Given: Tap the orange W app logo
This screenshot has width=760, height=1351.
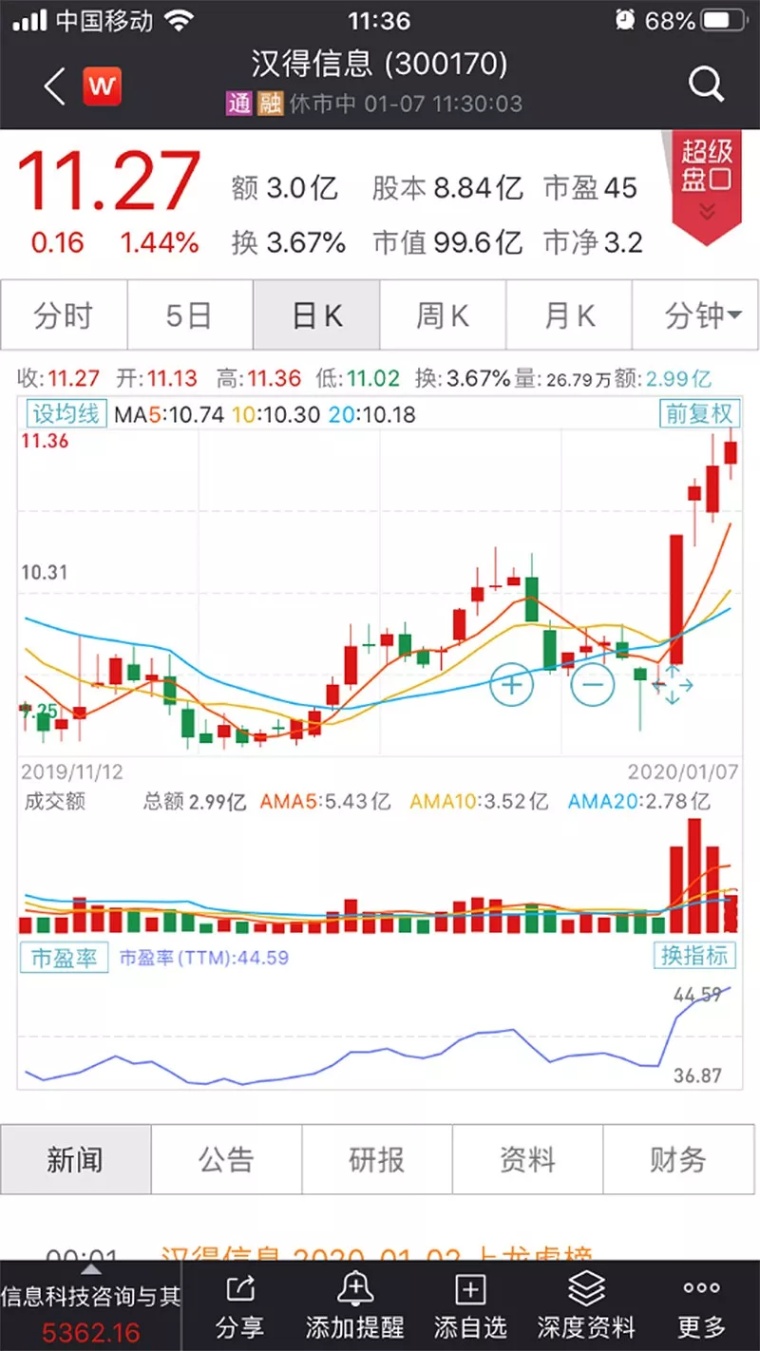Looking at the screenshot, I should click(x=101, y=86).
